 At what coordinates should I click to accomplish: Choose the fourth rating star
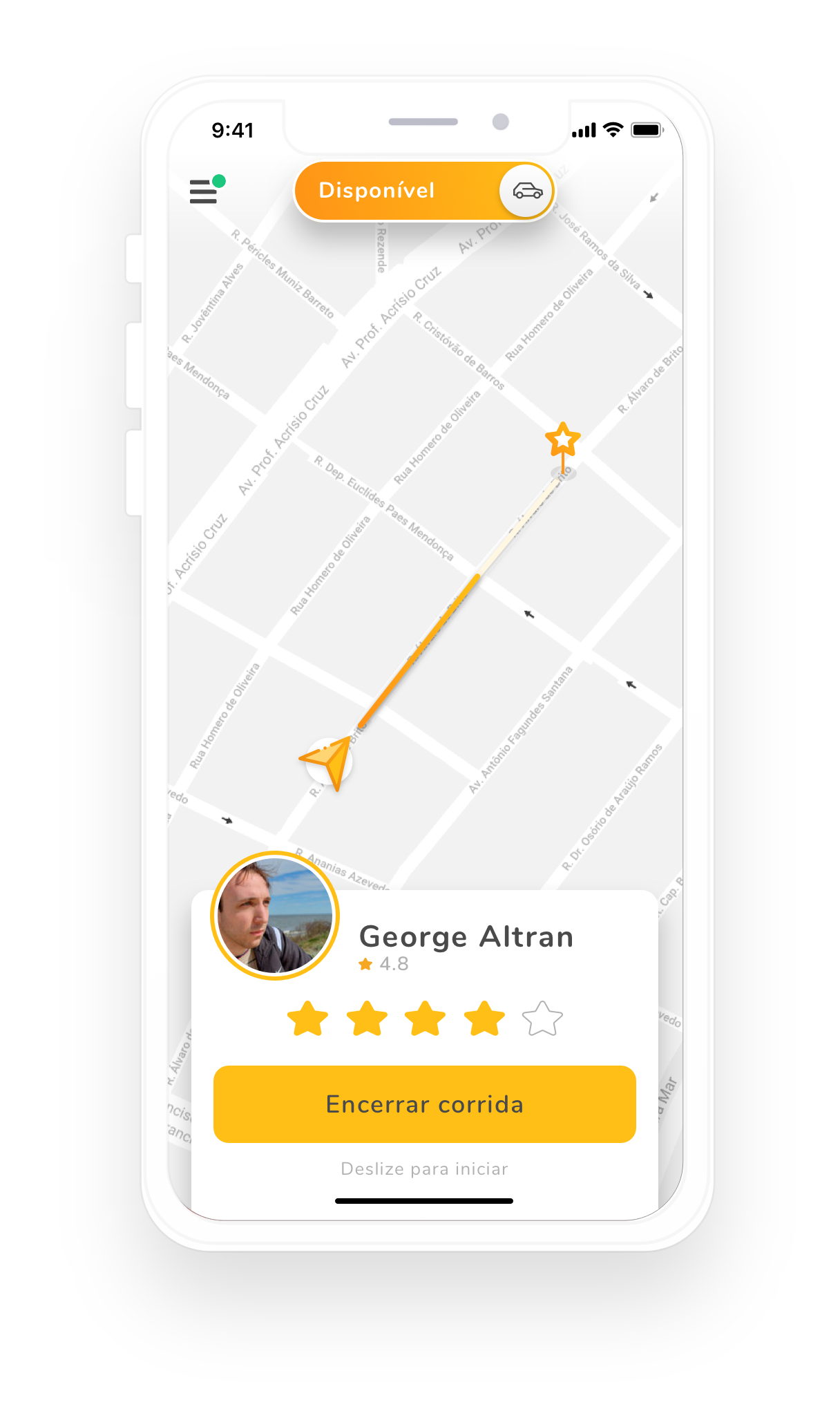click(x=484, y=1019)
